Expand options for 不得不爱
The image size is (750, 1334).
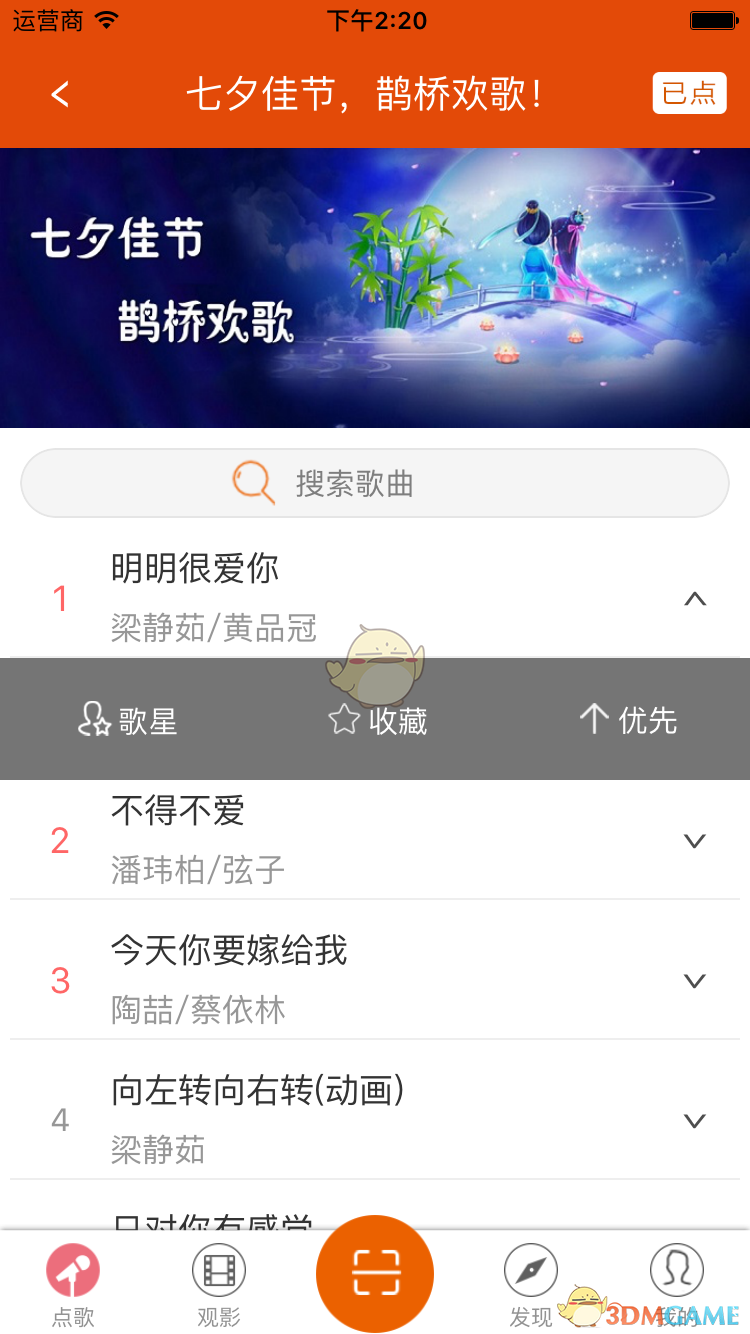695,841
